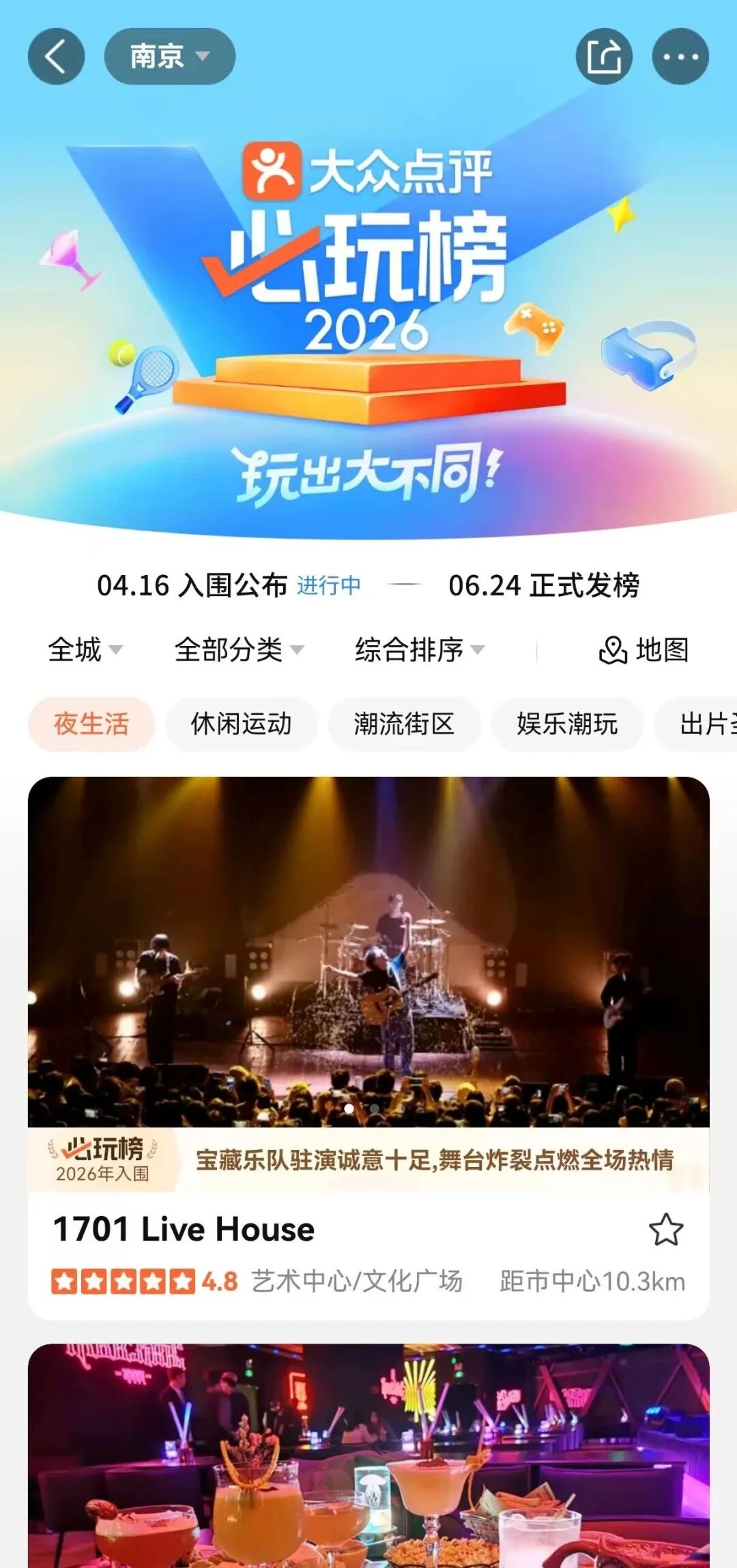This screenshot has width=737, height=1568.
Task: Select the 娱乐潮玩 chip
Action: coord(567,724)
